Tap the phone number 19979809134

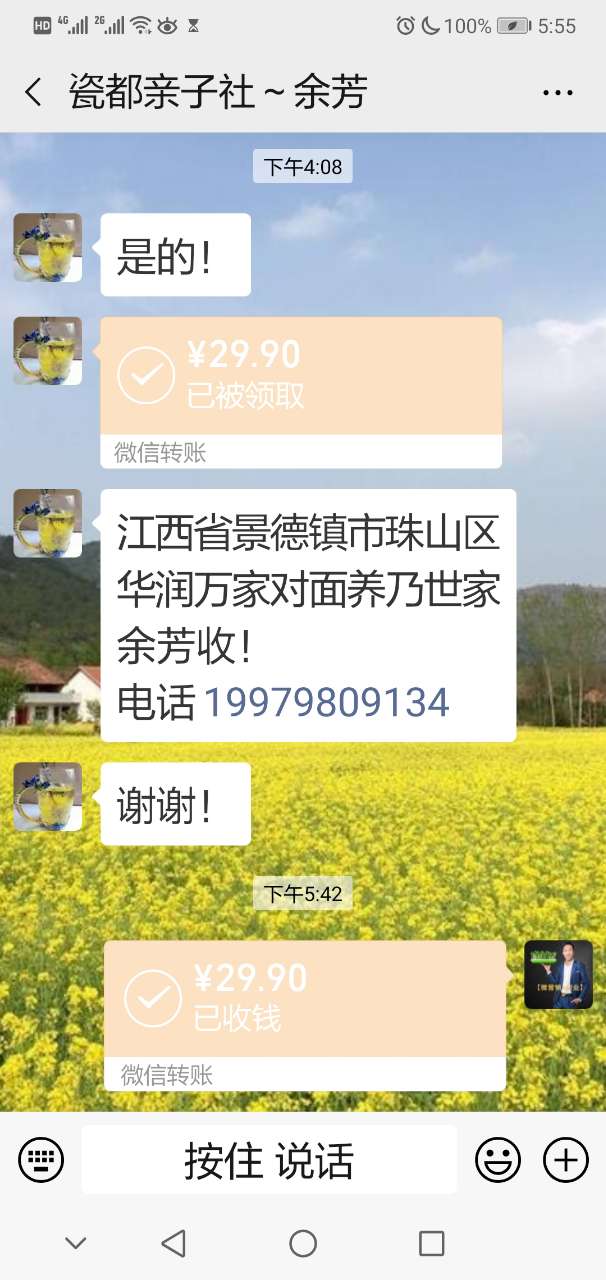click(x=327, y=703)
